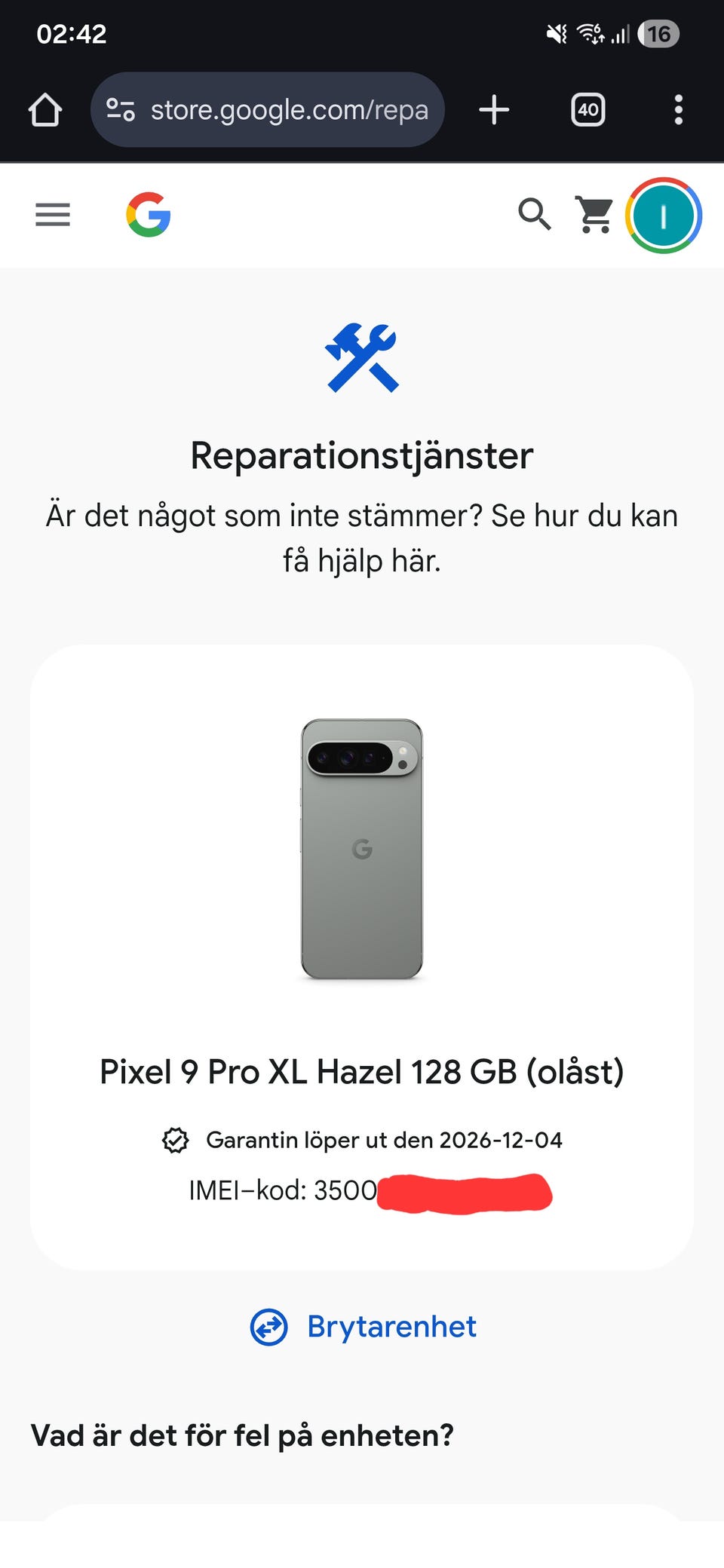Tap the account profile avatar
This screenshot has width=724, height=1568.
coord(664,215)
